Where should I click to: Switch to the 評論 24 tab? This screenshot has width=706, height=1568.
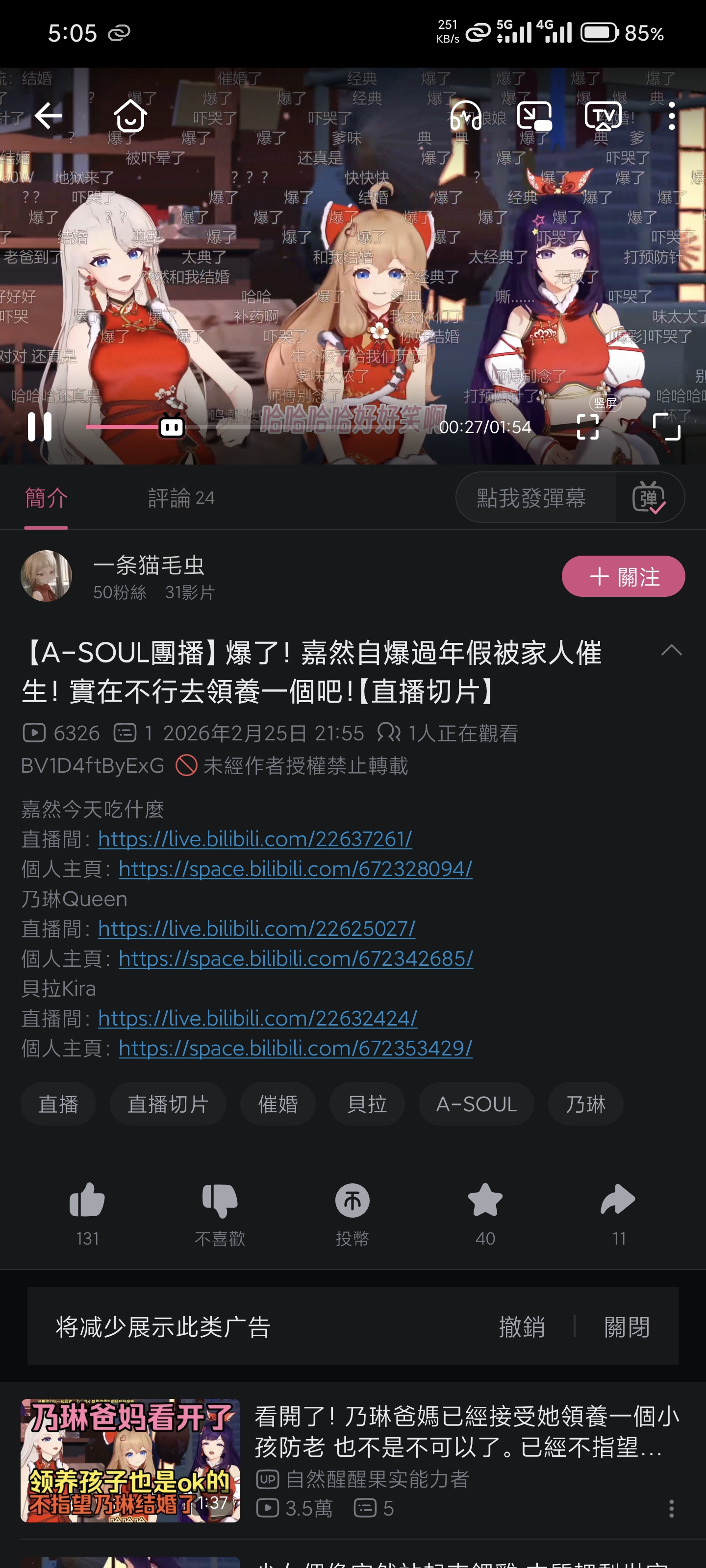tap(181, 498)
